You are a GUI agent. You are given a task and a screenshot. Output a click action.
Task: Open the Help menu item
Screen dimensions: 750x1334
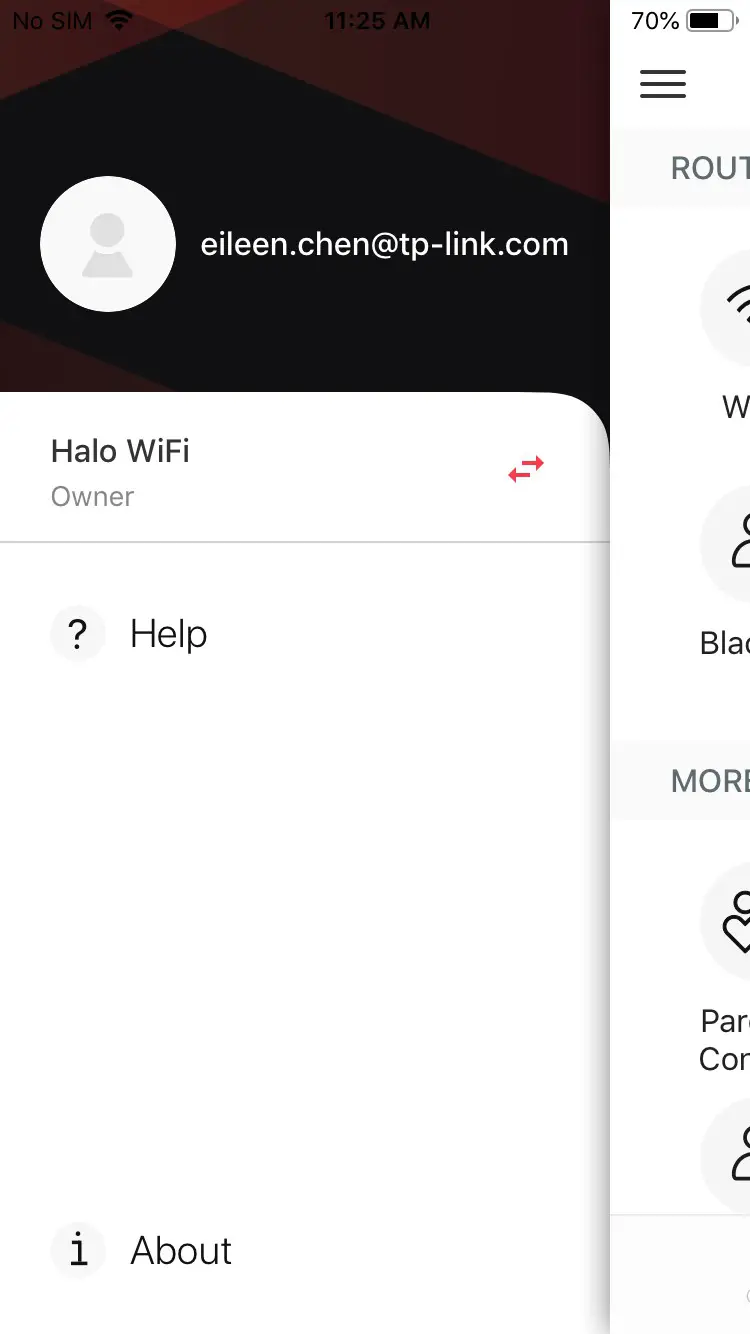pyautogui.click(x=168, y=634)
